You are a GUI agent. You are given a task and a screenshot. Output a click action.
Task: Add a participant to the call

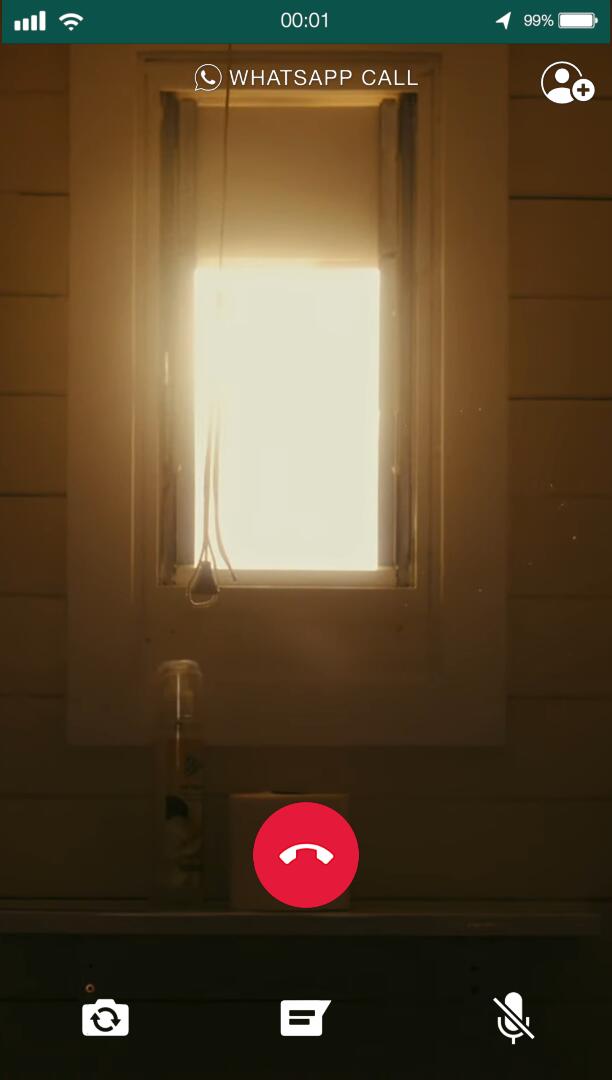(567, 83)
